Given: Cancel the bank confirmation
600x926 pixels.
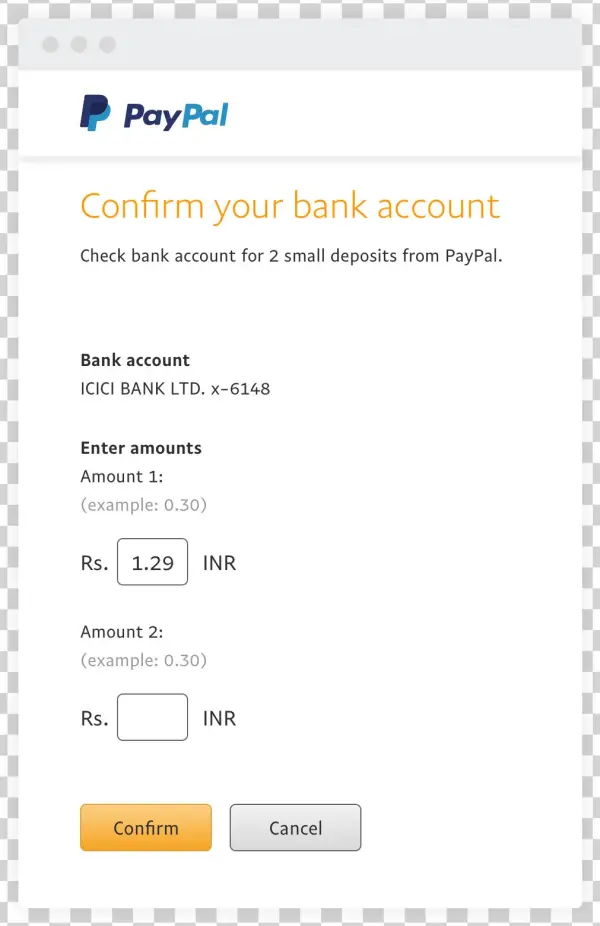Looking at the screenshot, I should (295, 827).
